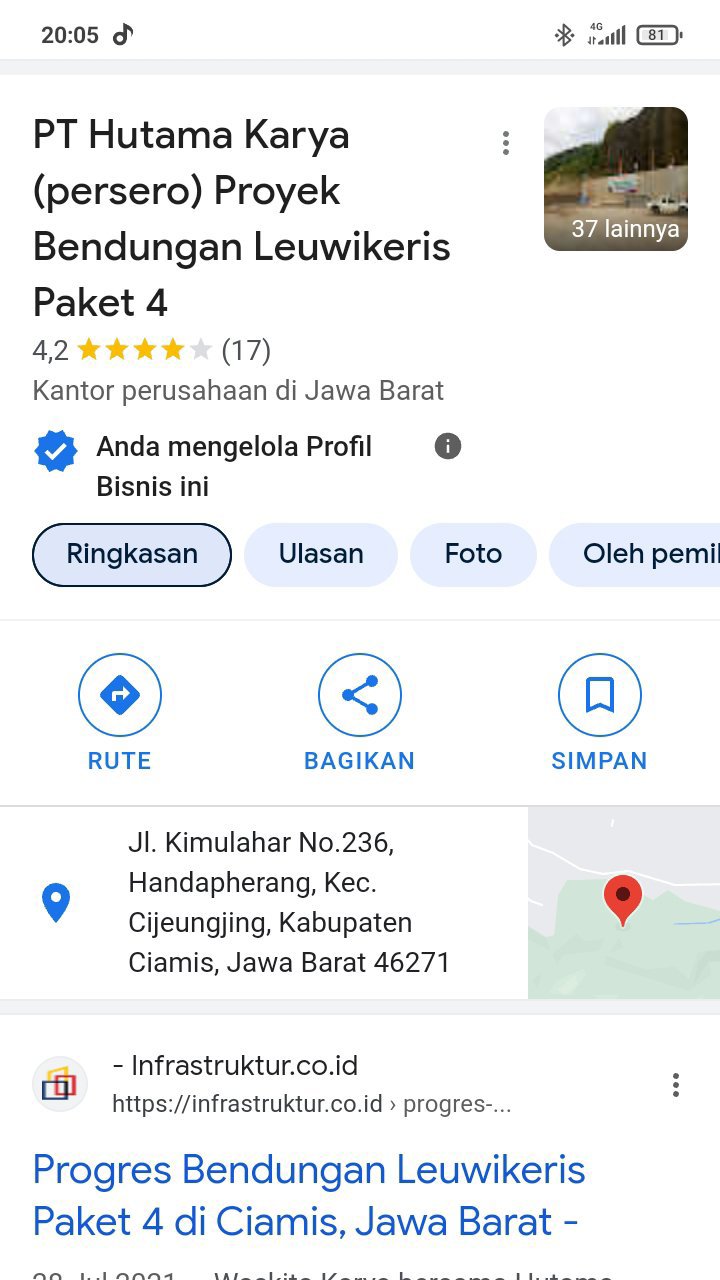Tap the info icon beside Profil Bisnis
This screenshot has width=720, height=1280.
pyautogui.click(x=448, y=446)
